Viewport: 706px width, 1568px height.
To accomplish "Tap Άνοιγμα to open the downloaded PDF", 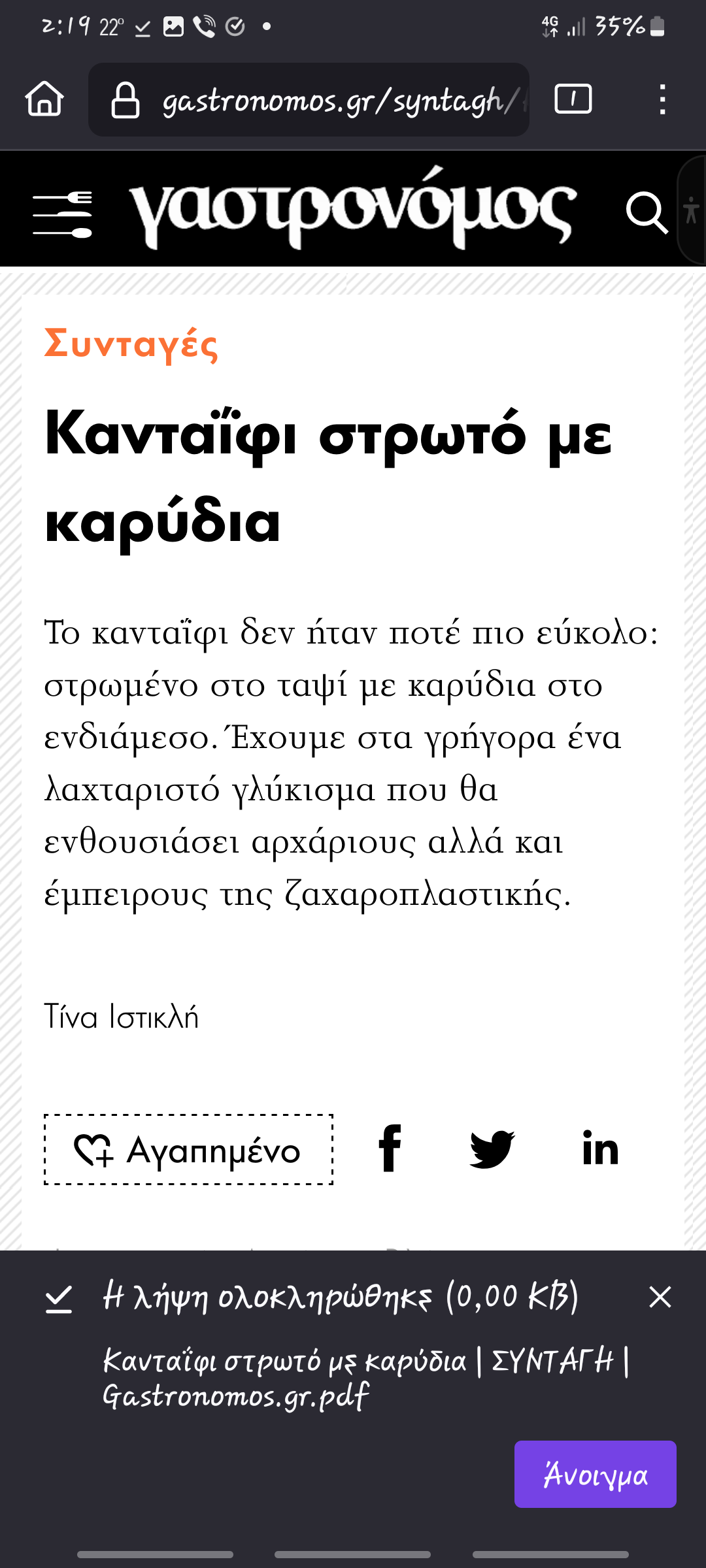I will pos(596,1475).
